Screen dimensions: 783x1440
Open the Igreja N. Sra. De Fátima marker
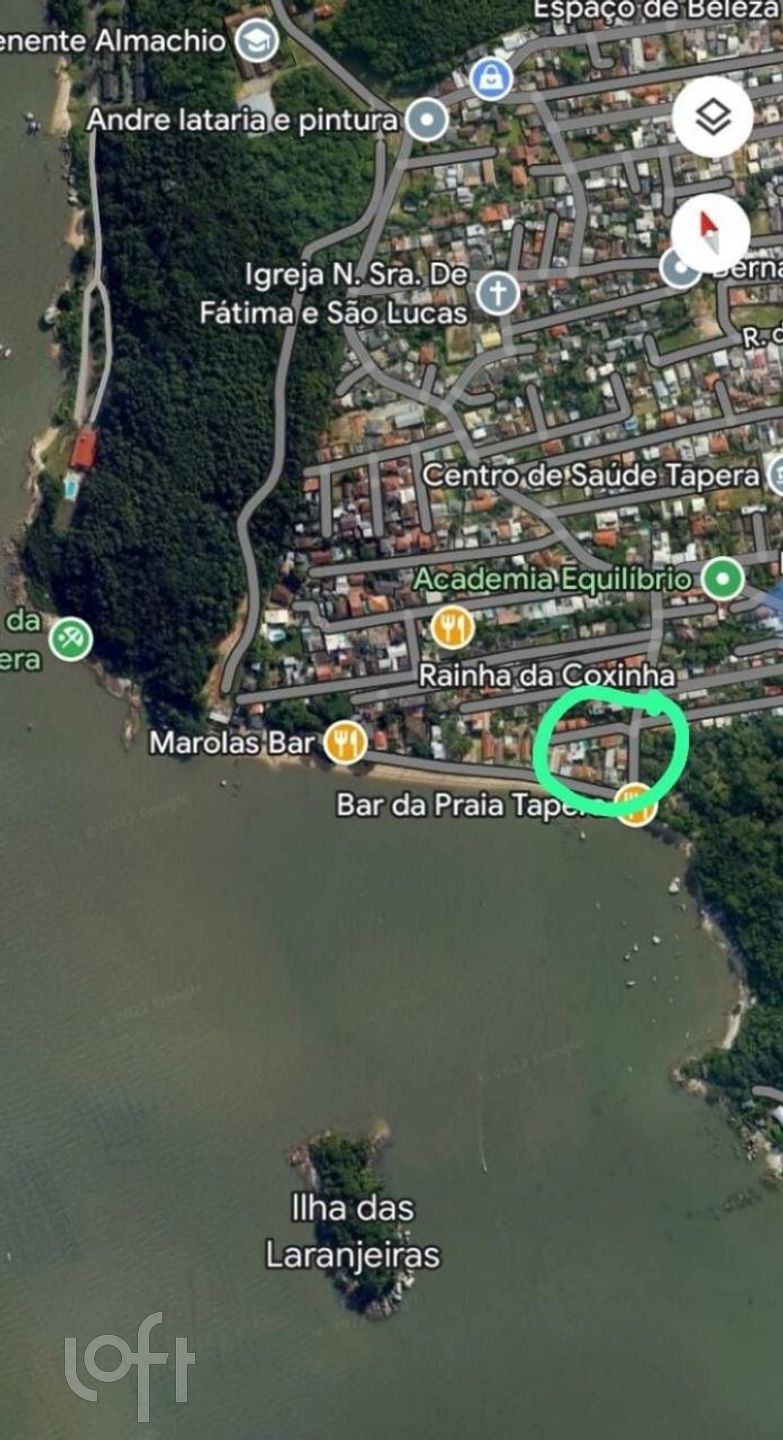tap(497, 294)
